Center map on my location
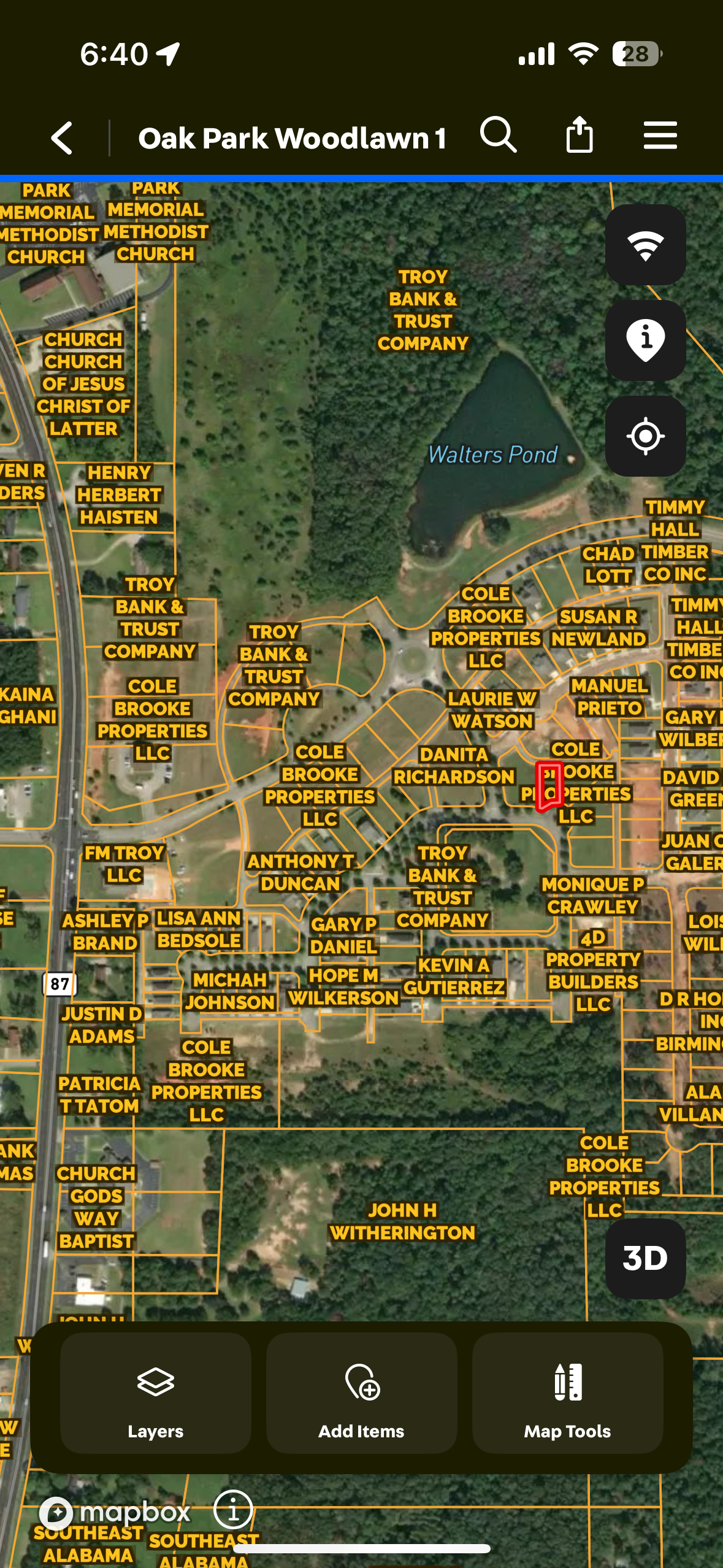This screenshot has height=1568, width=723. 645,436
